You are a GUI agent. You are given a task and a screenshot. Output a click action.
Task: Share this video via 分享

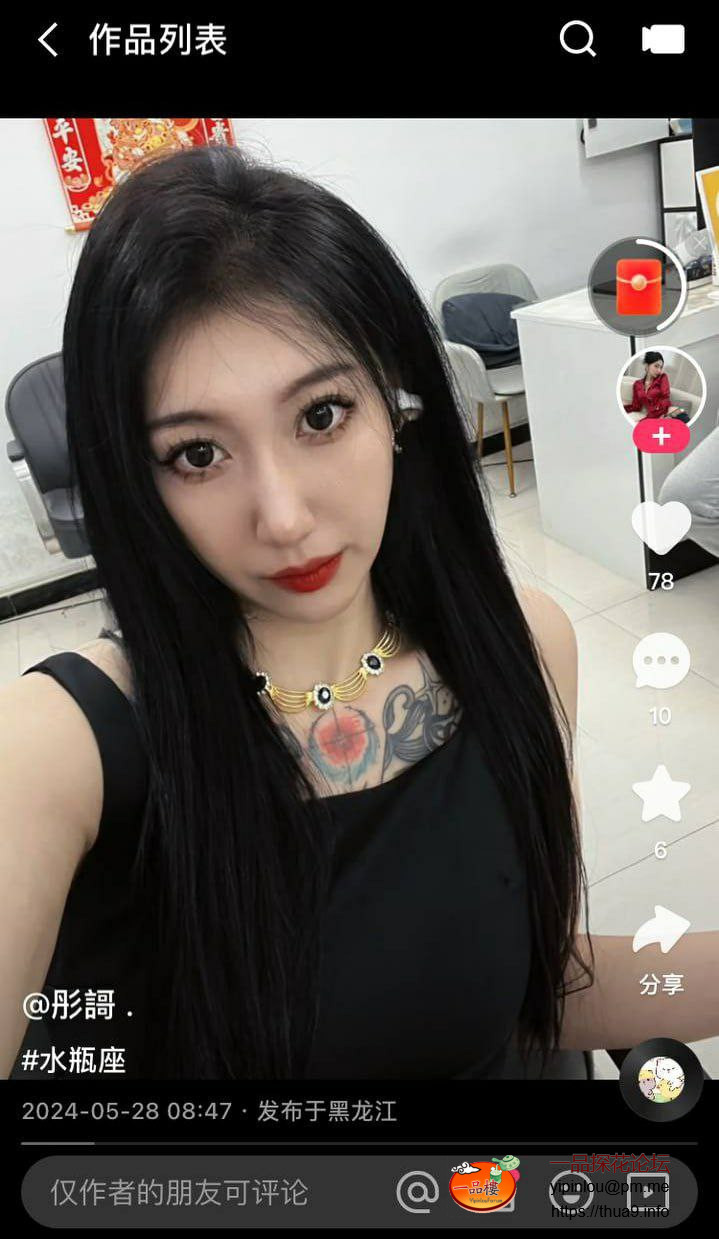pos(661,931)
